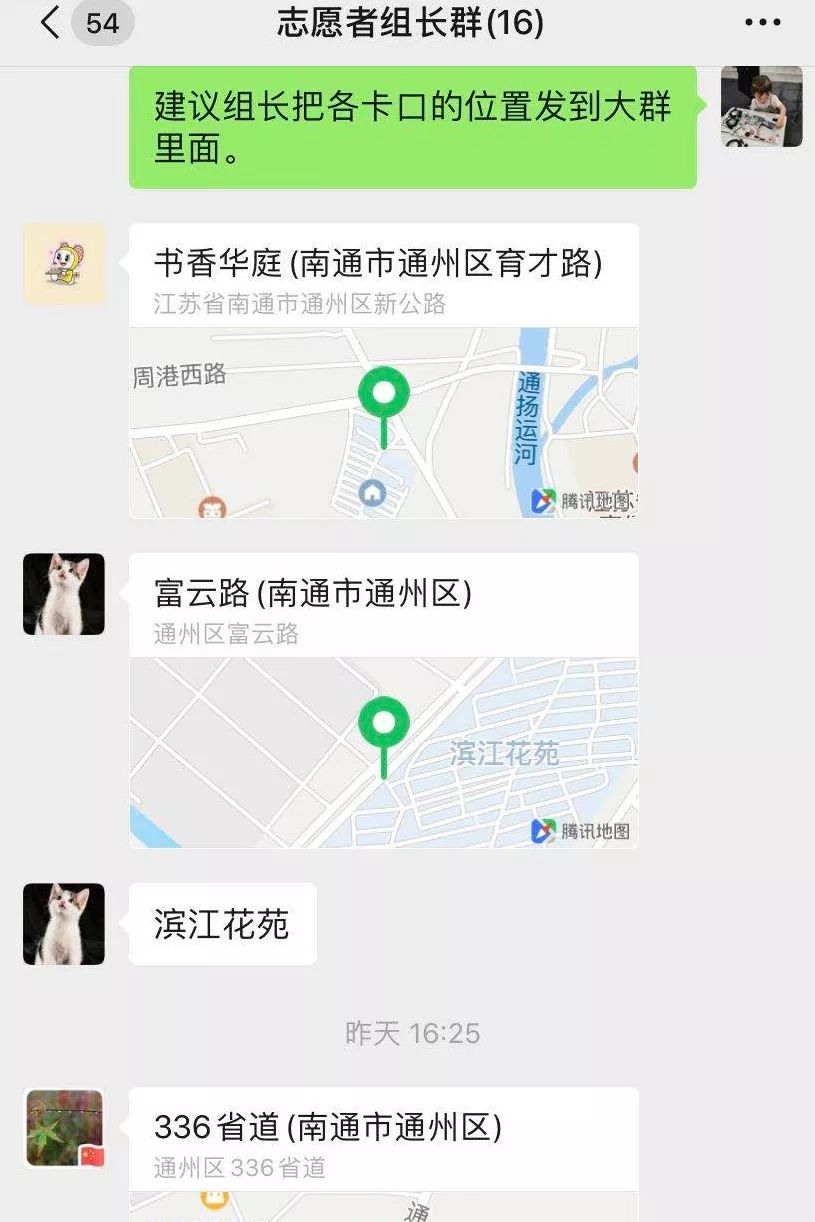Open my own avatar beside the green message

click(761, 107)
